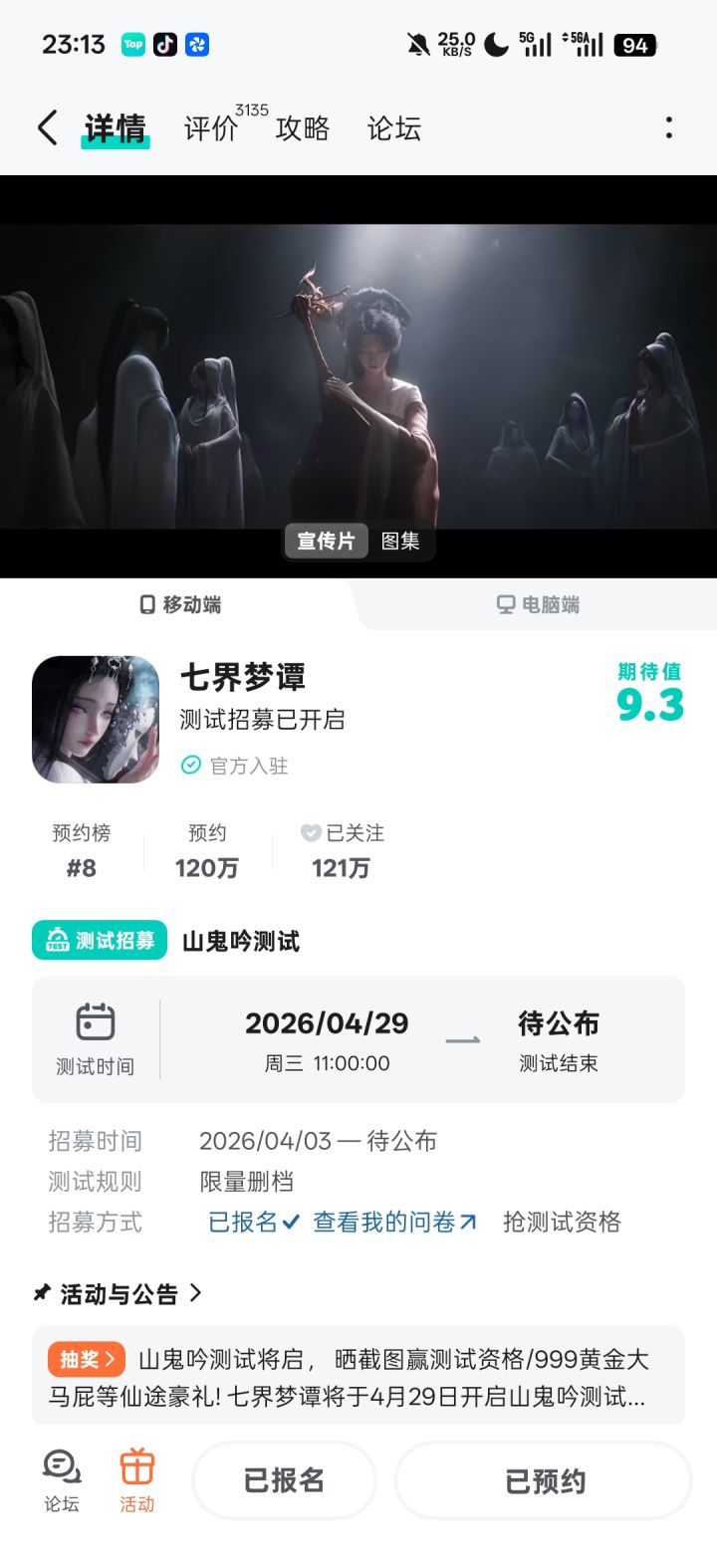Switch to the 评价 tab
717x1568 pixels.
[x=211, y=128]
